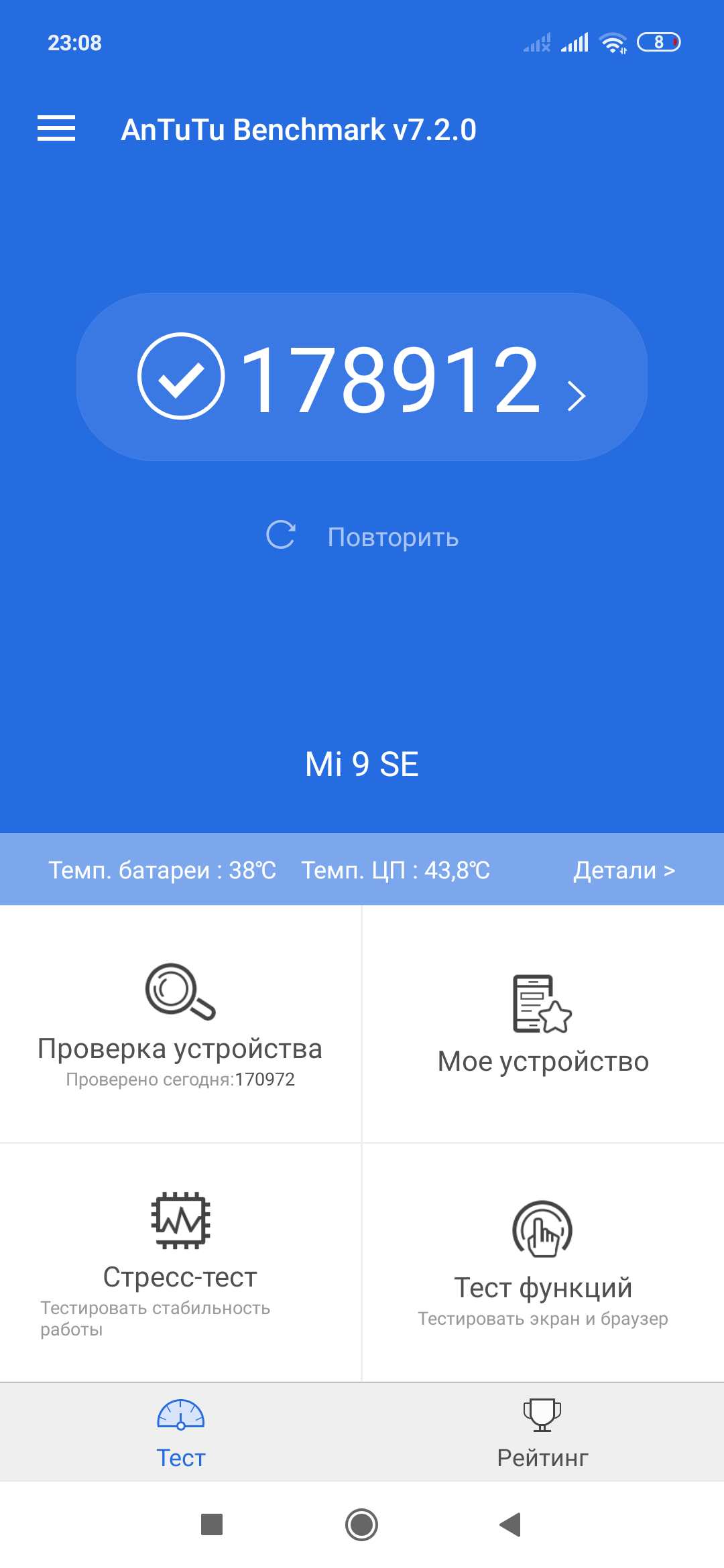
Task: Open the hamburger drawer menu
Action: 56,128
